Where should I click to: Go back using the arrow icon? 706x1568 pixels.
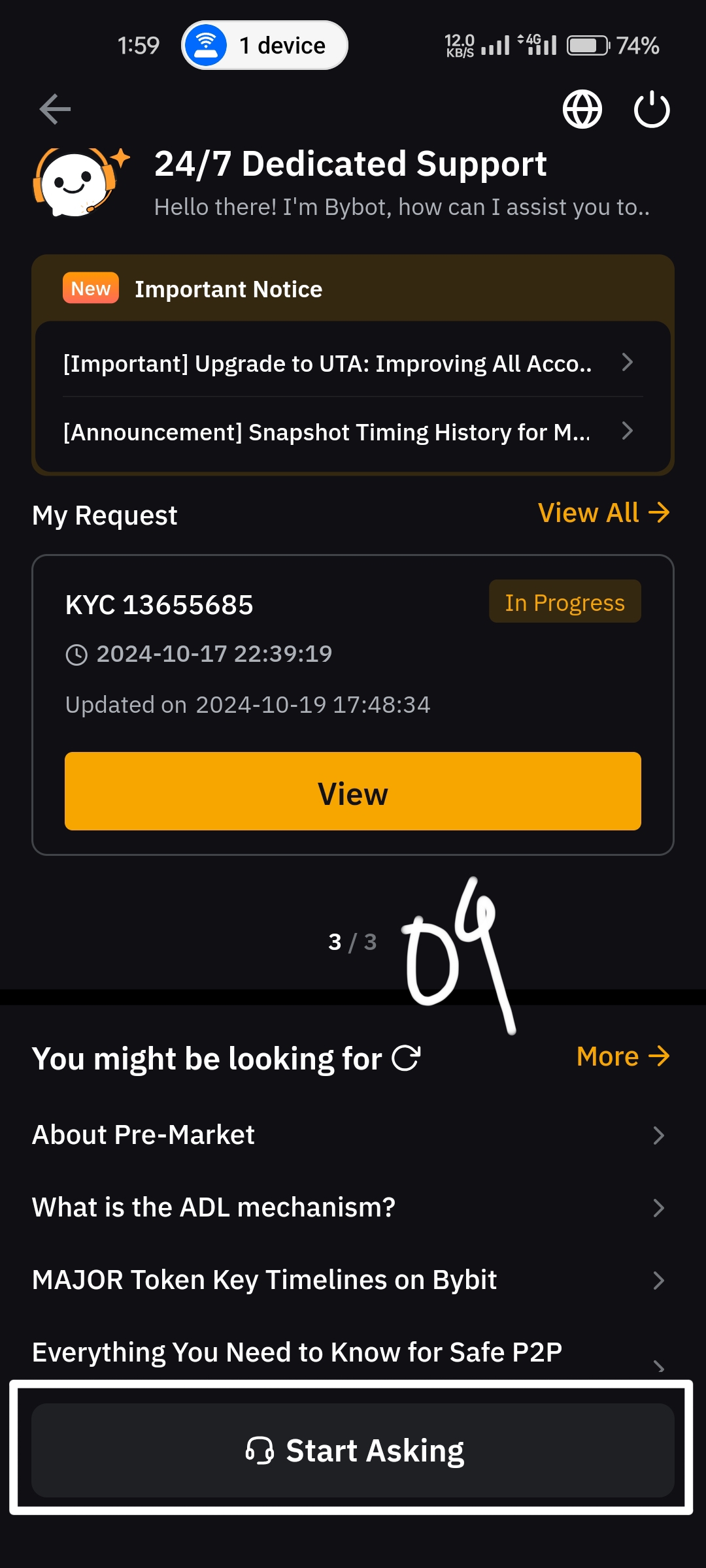[55, 109]
